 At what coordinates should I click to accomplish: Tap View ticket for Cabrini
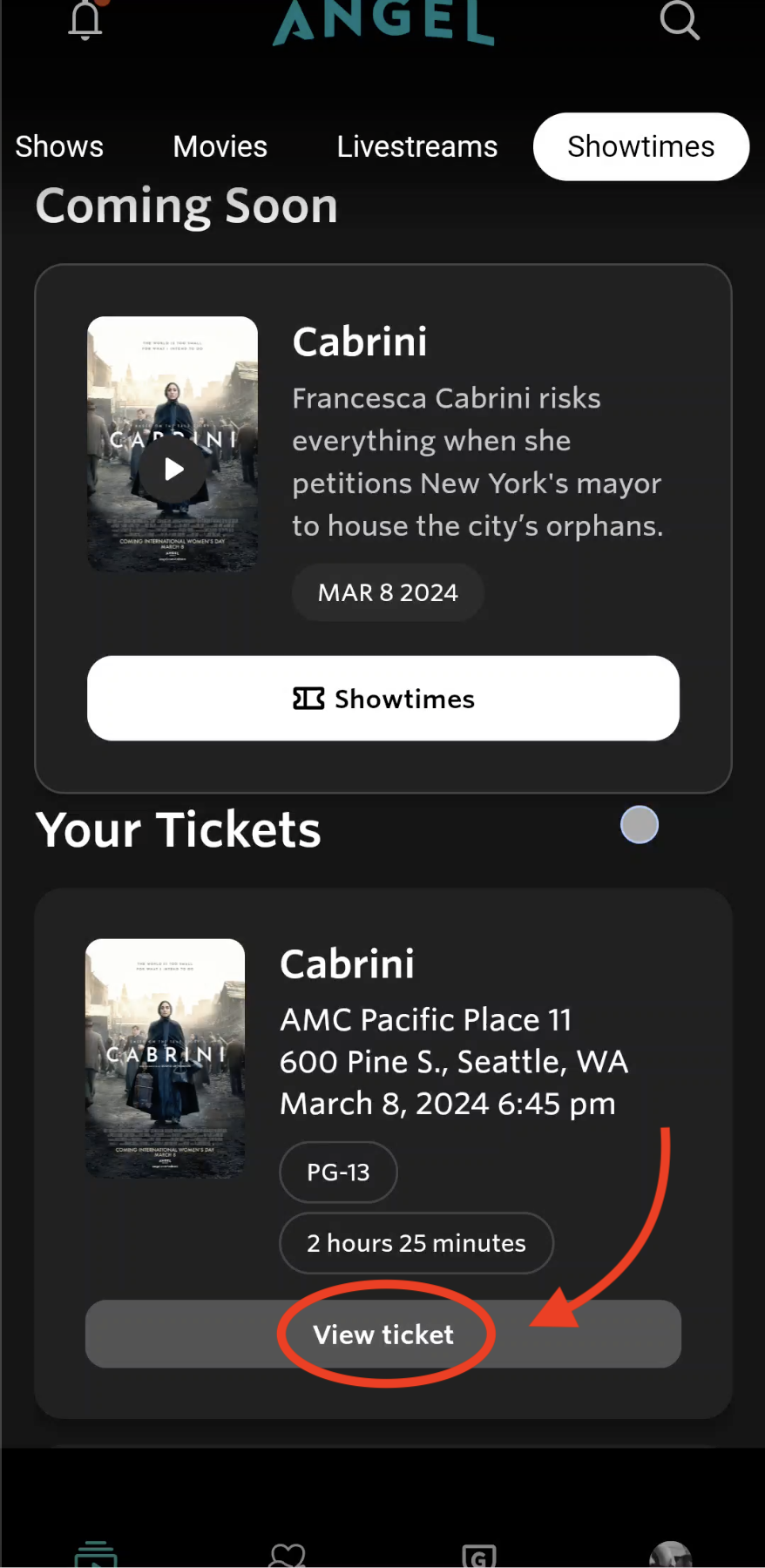[383, 1335]
